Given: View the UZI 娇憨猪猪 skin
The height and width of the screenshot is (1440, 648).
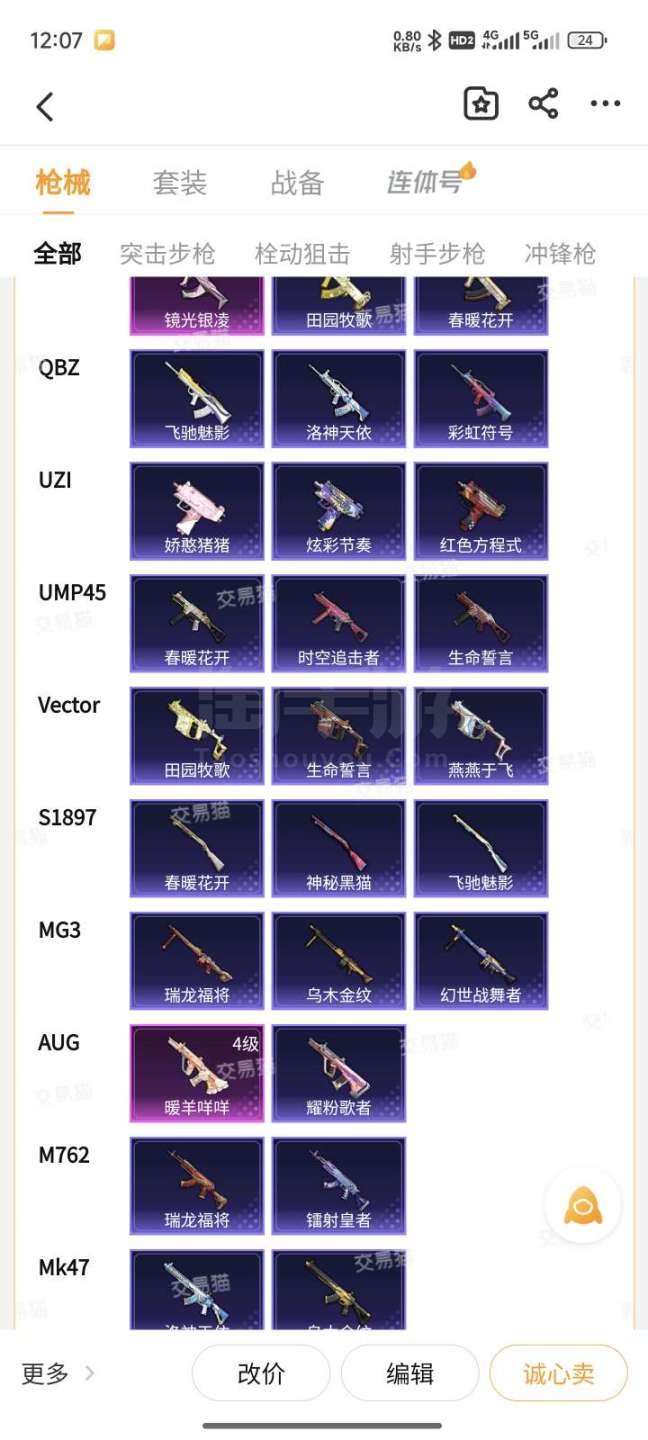Looking at the screenshot, I should click(197, 511).
